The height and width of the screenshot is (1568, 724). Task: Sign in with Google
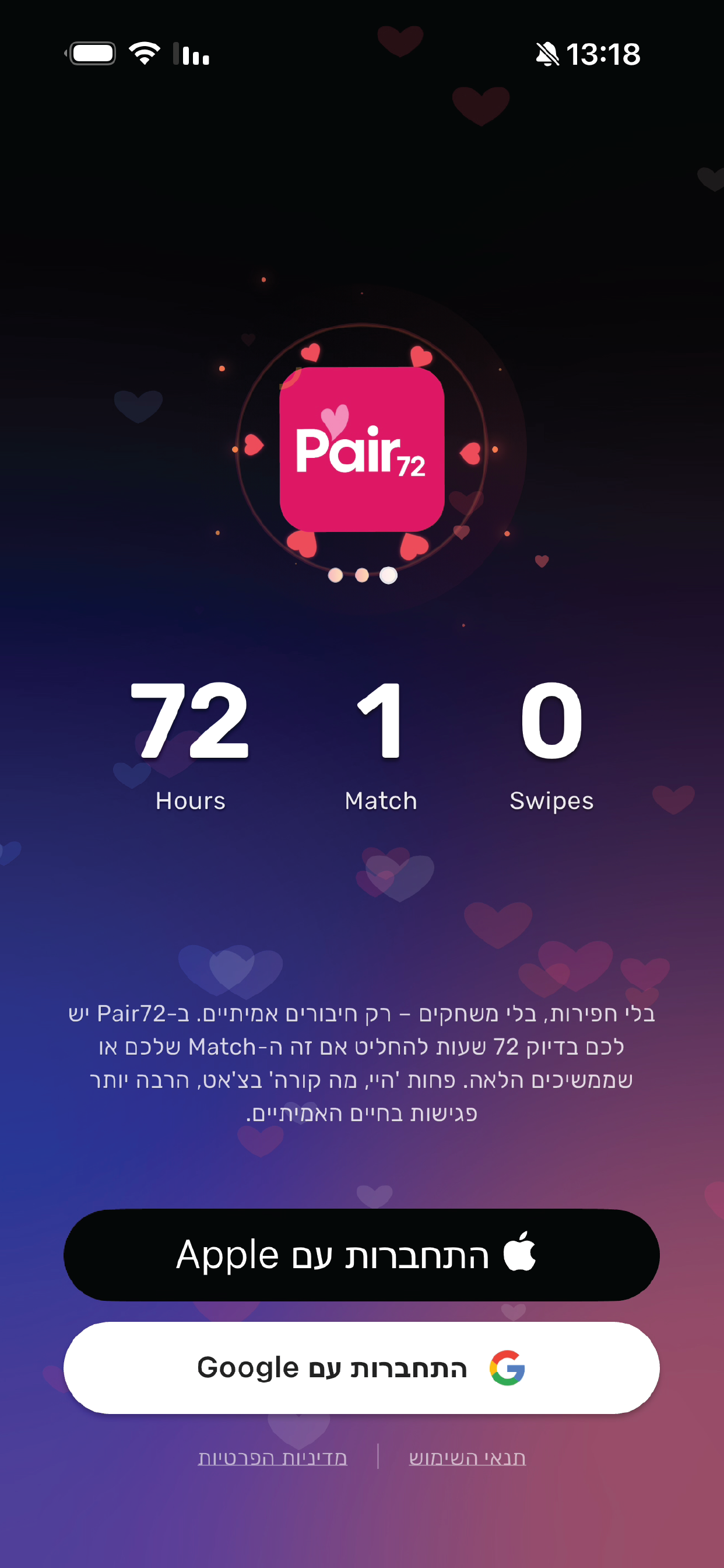coord(361,1367)
